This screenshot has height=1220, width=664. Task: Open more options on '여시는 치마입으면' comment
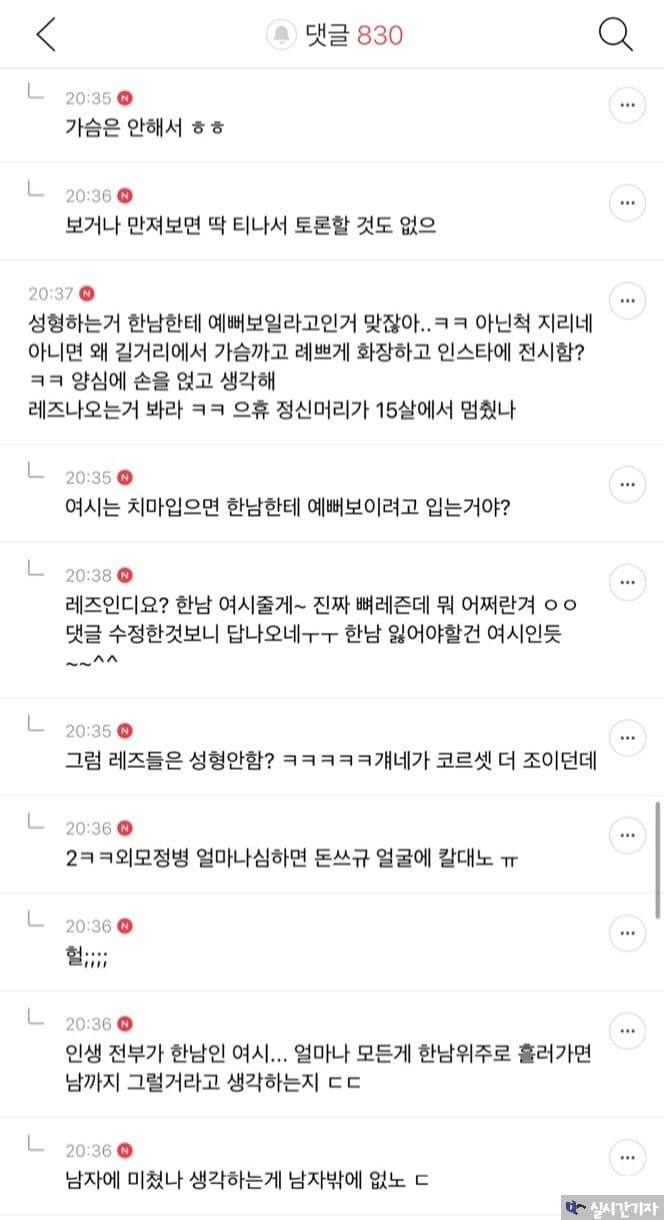[x=627, y=485]
